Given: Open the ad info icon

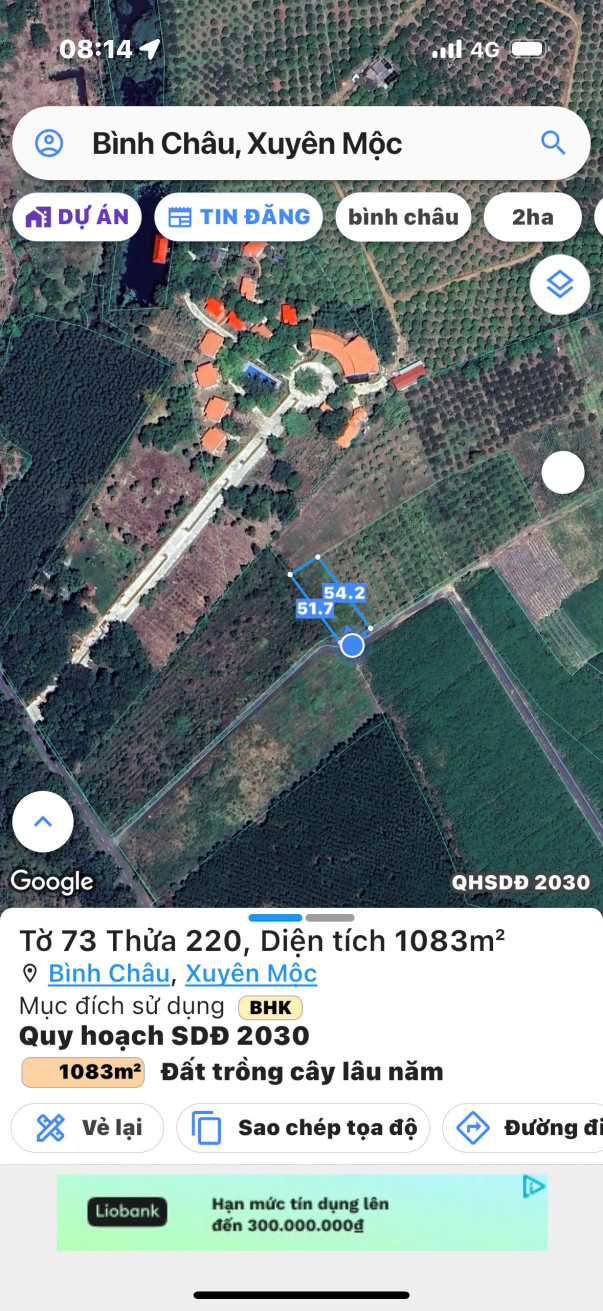Looking at the screenshot, I should pos(535,1186).
